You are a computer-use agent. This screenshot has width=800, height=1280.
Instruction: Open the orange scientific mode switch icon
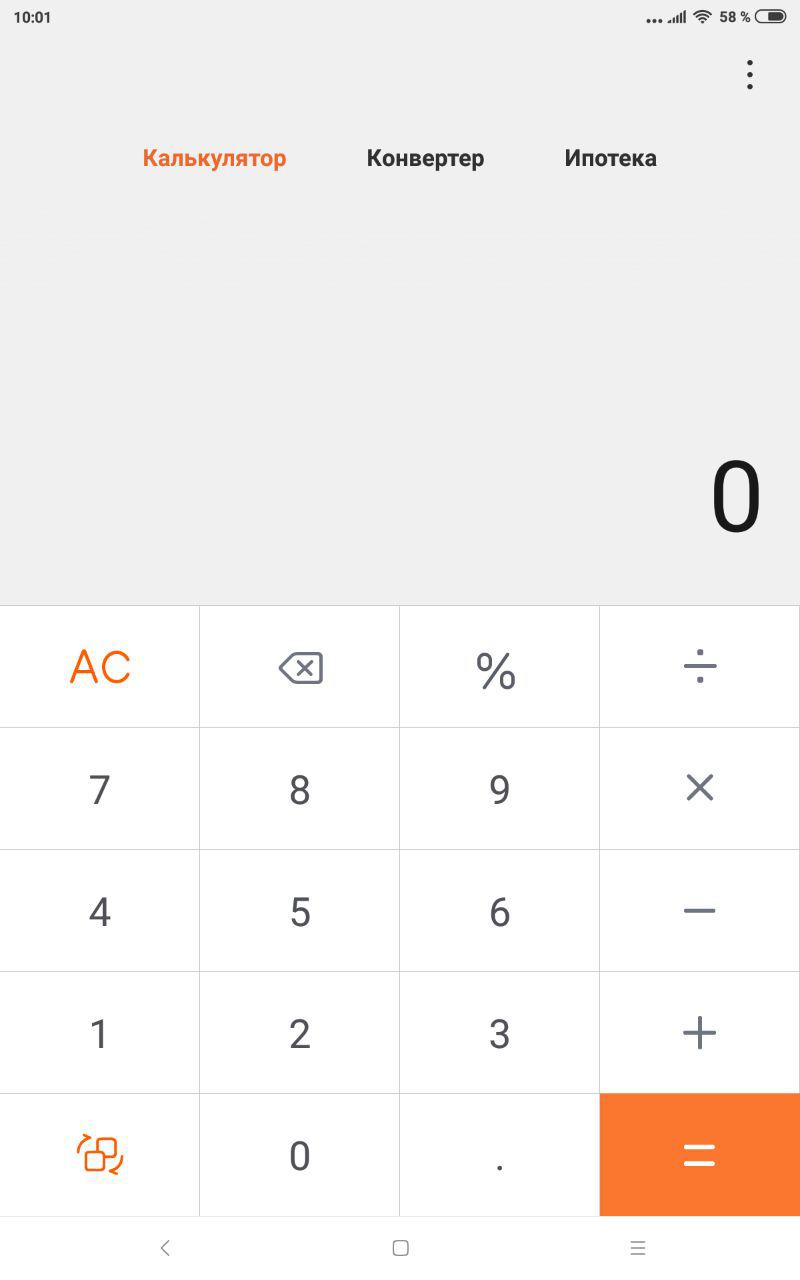coord(99,1155)
